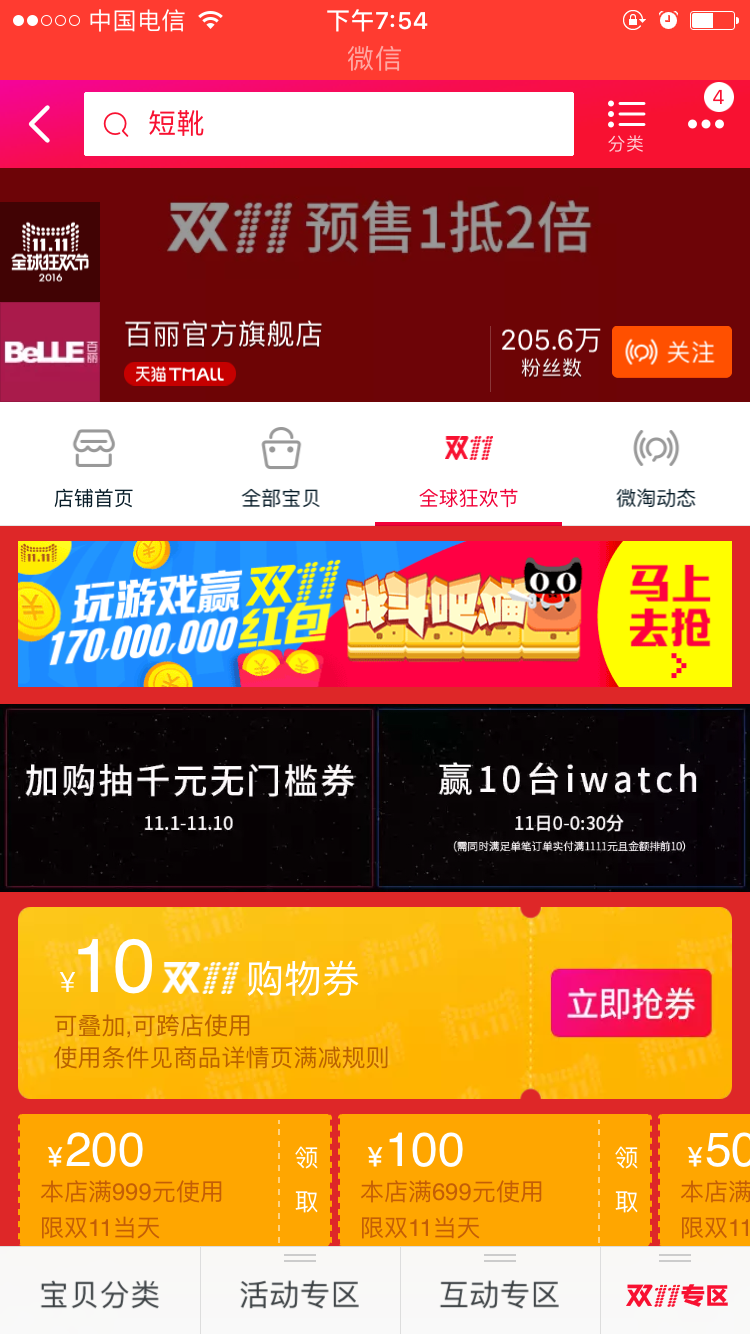Tap the 短靴 search field
The image size is (750, 1334).
click(x=328, y=124)
